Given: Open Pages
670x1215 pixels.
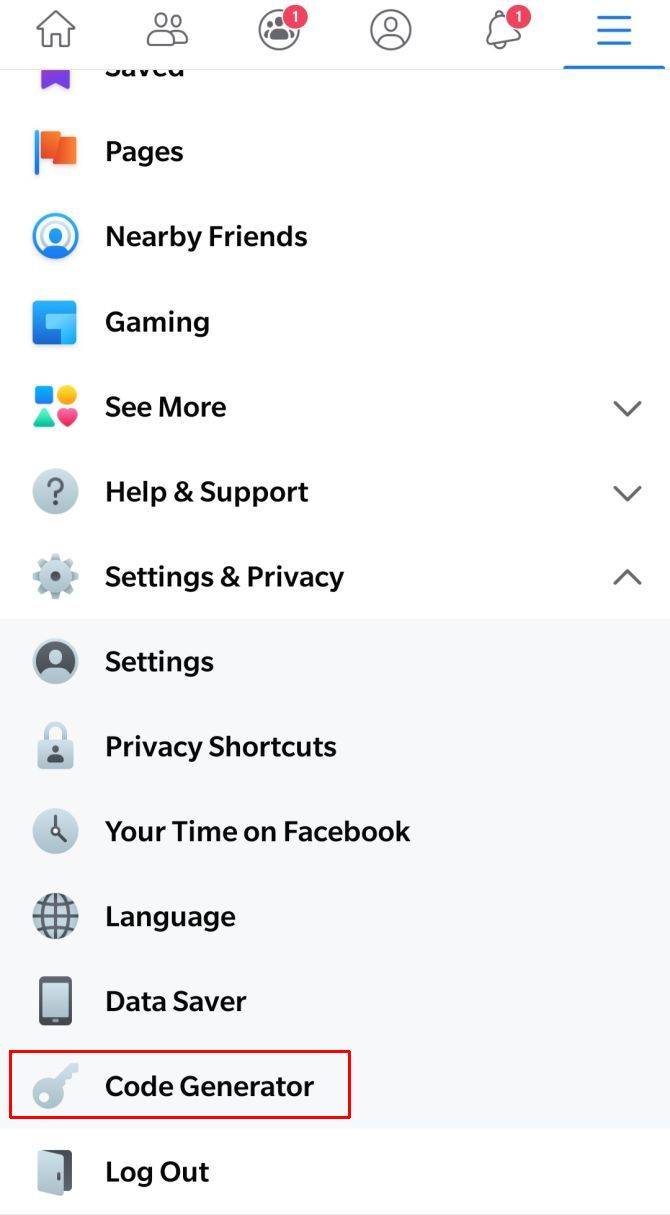Looking at the screenshot, I should coord(144,152).
